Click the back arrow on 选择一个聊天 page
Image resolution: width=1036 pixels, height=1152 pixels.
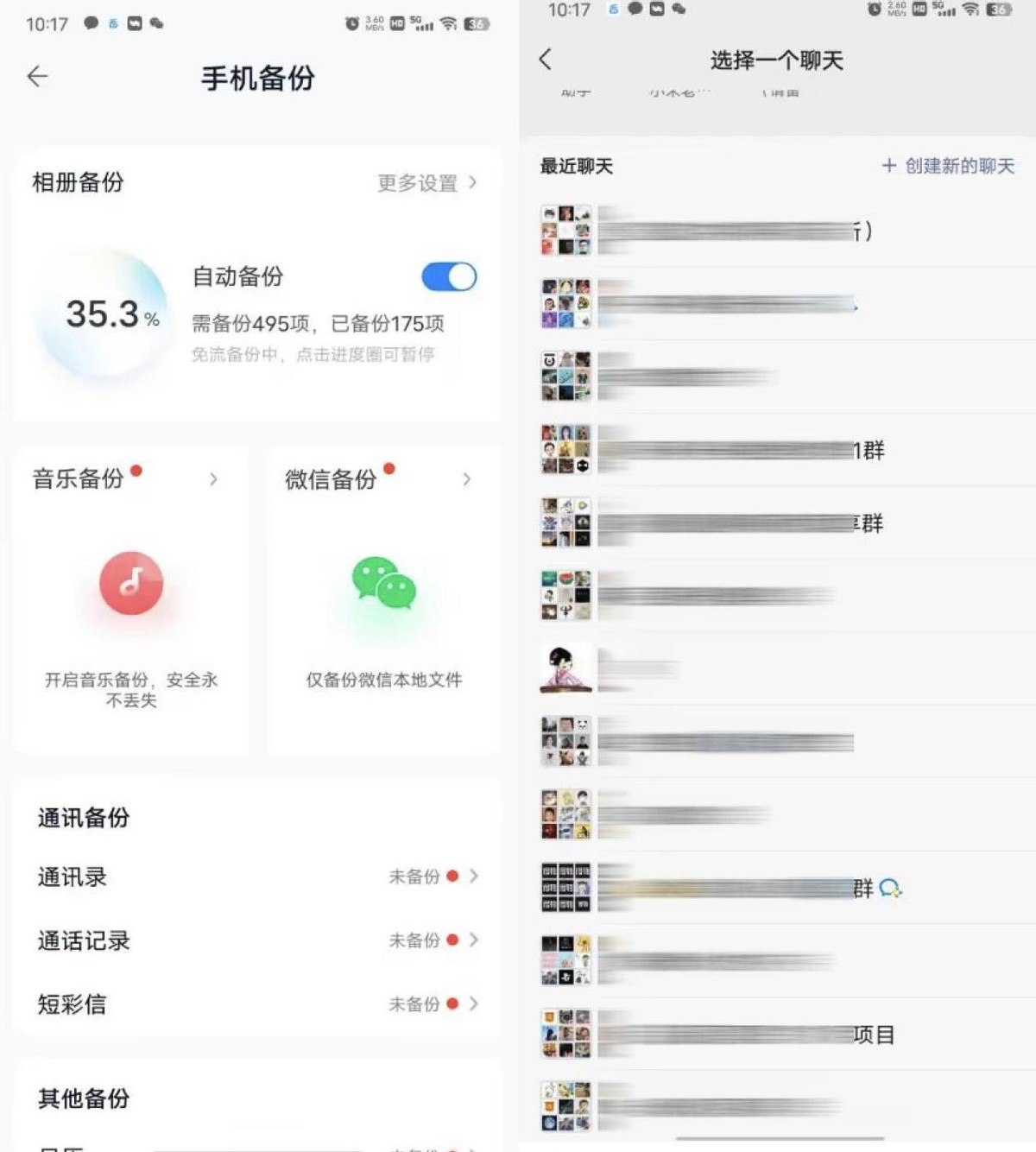click(x=545, y=60)
